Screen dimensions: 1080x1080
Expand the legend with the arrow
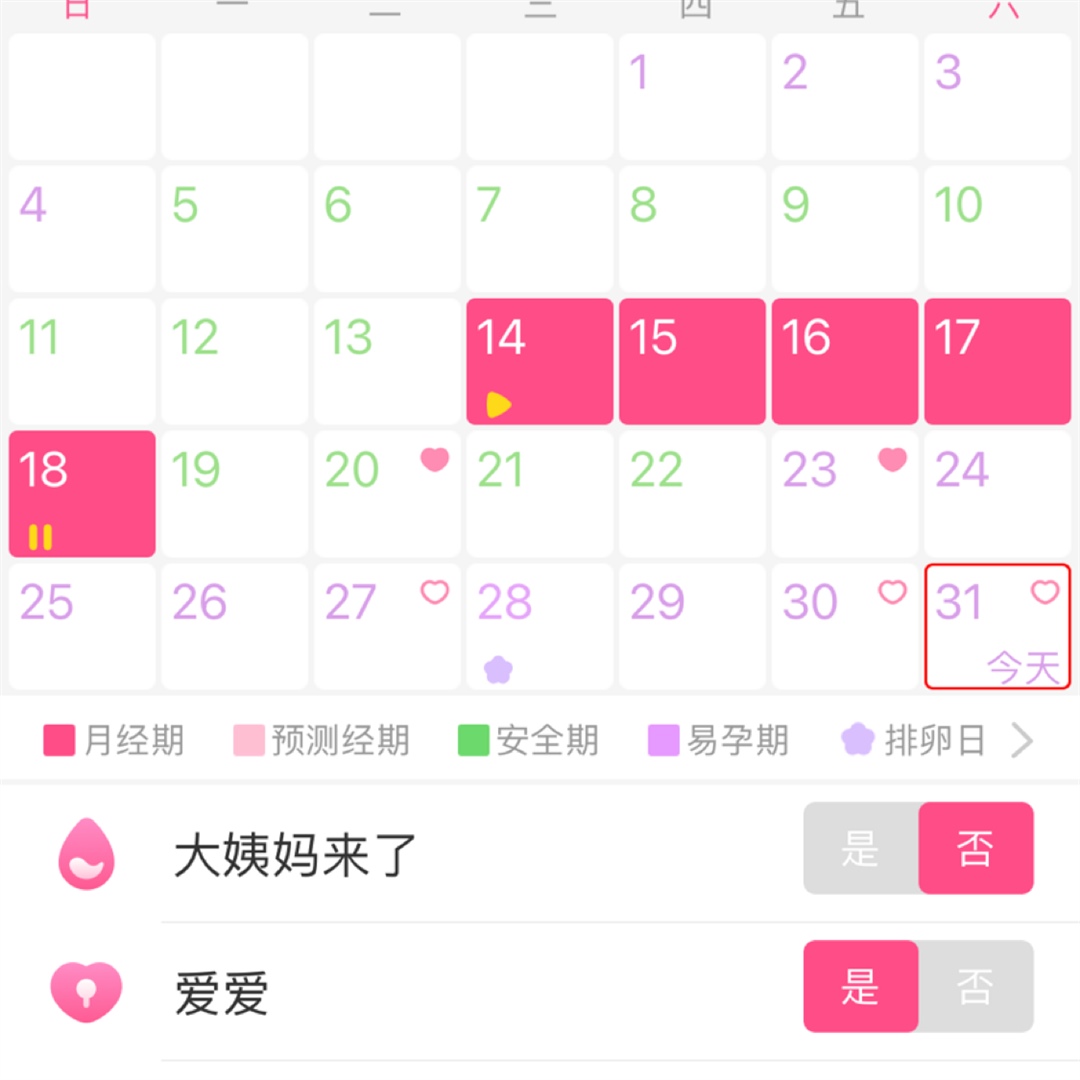(1022, 741)
